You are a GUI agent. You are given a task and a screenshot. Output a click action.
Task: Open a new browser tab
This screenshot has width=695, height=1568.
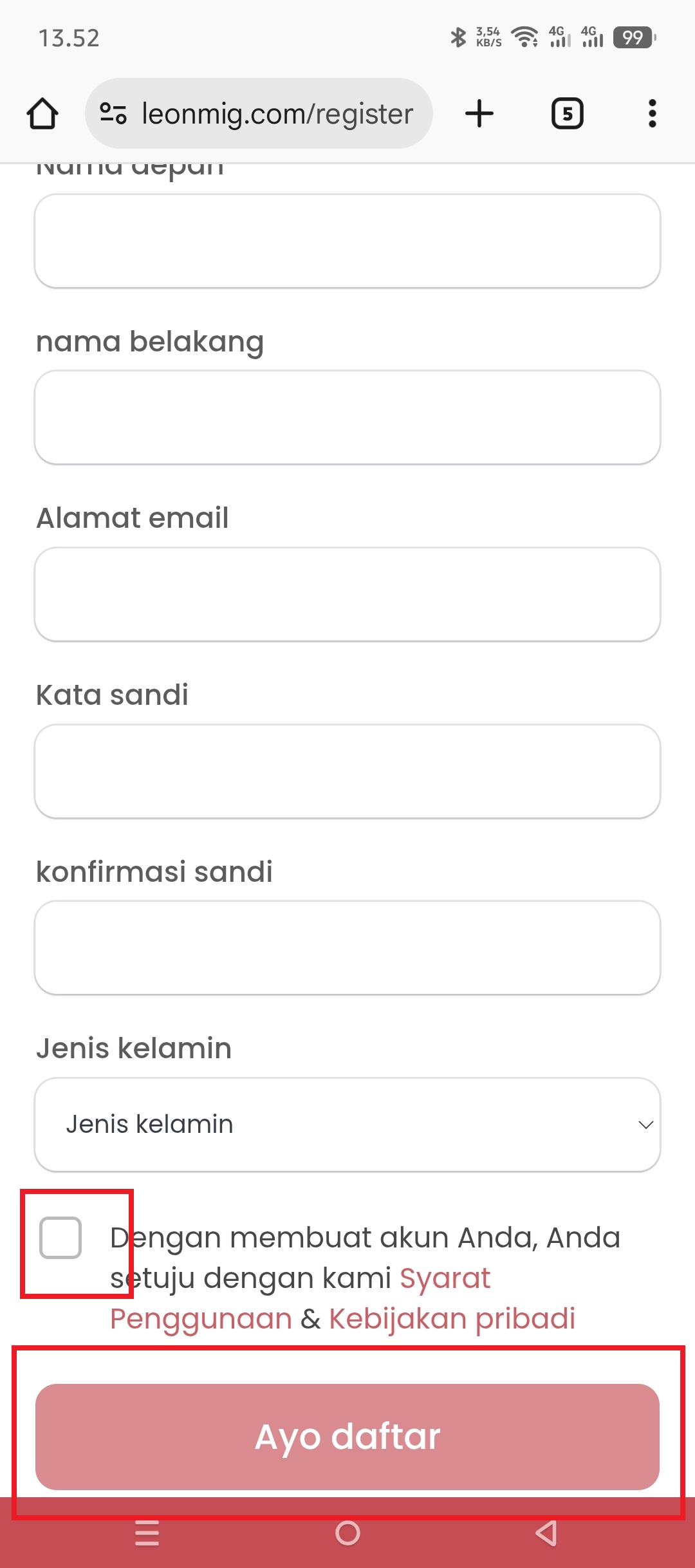pos(479,114)
